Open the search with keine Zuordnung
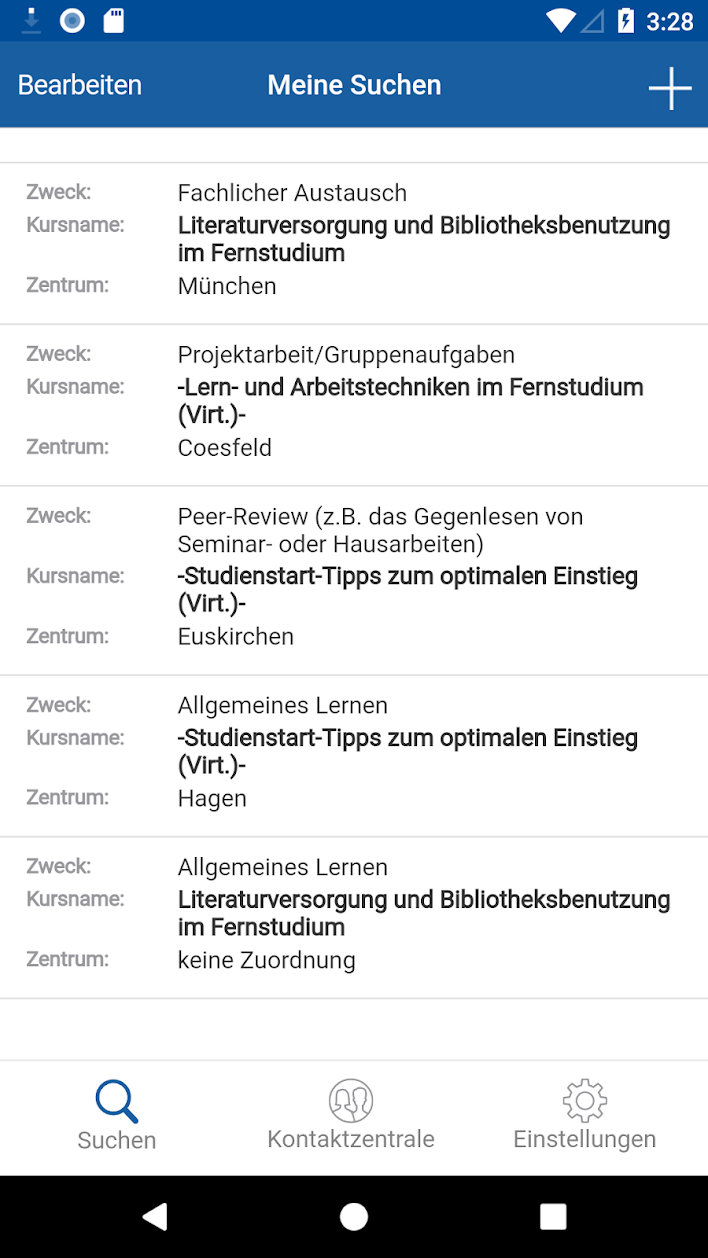 click(354, 918)
